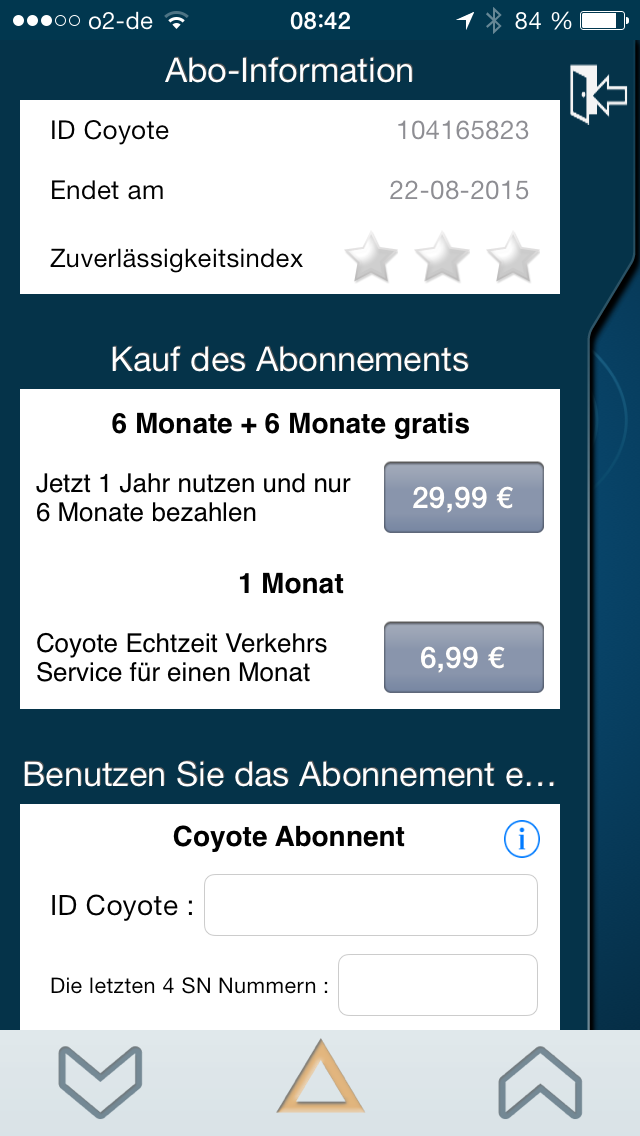Tap the down arrow in bottom bar
This screenshot has width=640, height=1136.
100,1081
